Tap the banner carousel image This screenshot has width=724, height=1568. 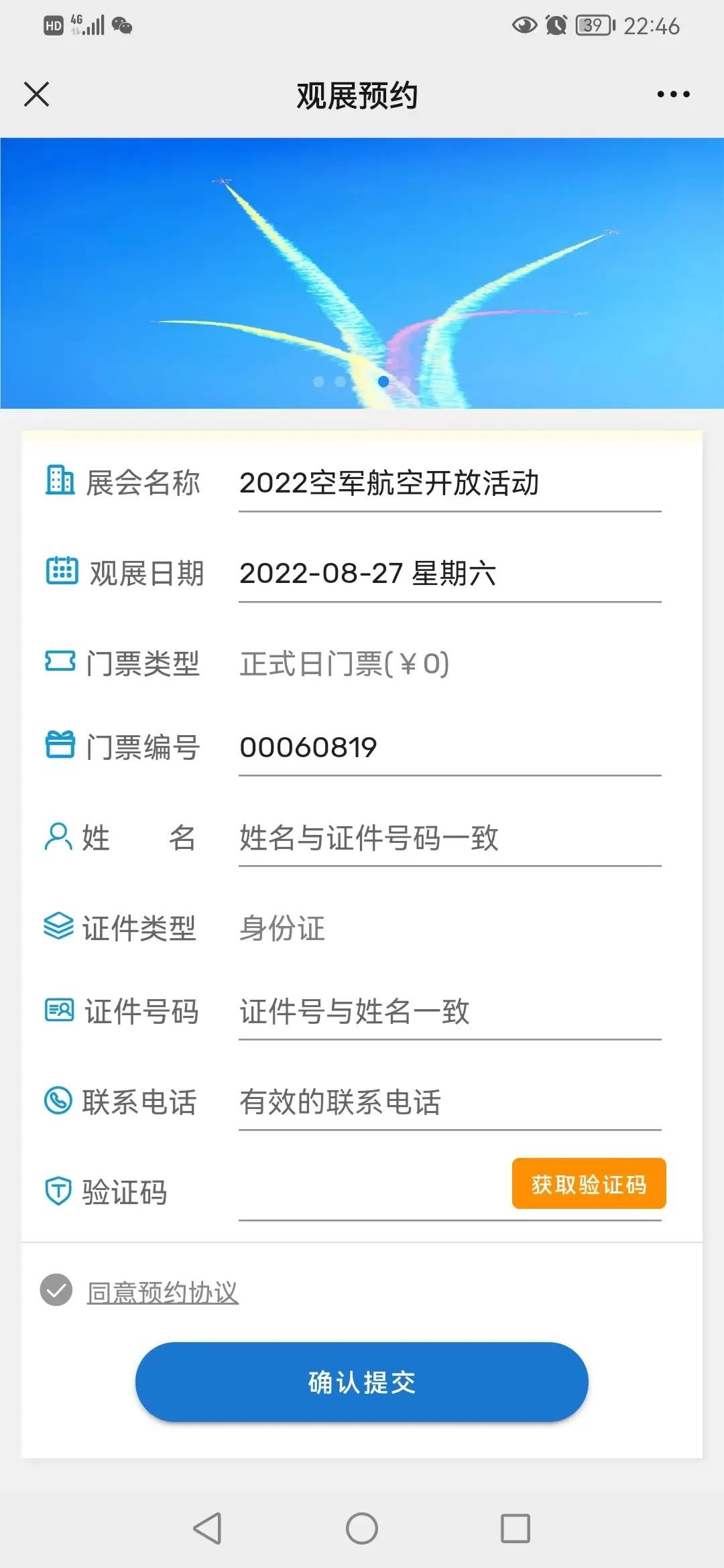point(362,273)
